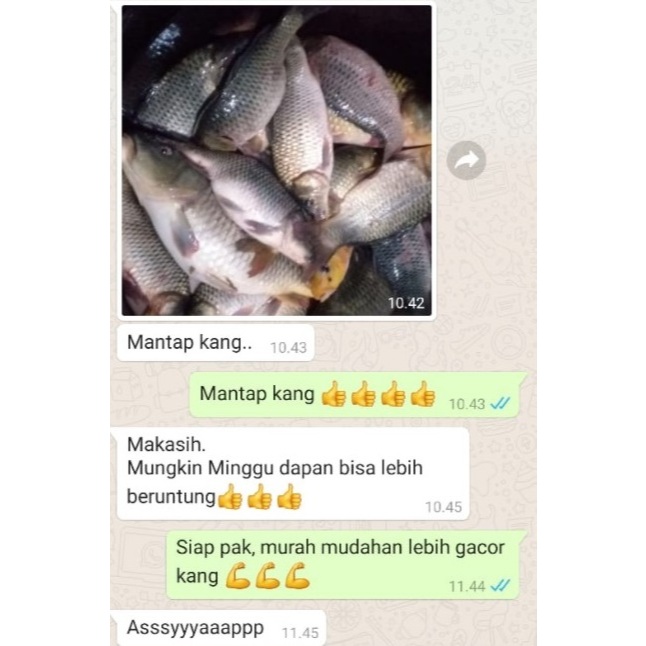Forward the fish photo with arrow icon

coord(466,160)
